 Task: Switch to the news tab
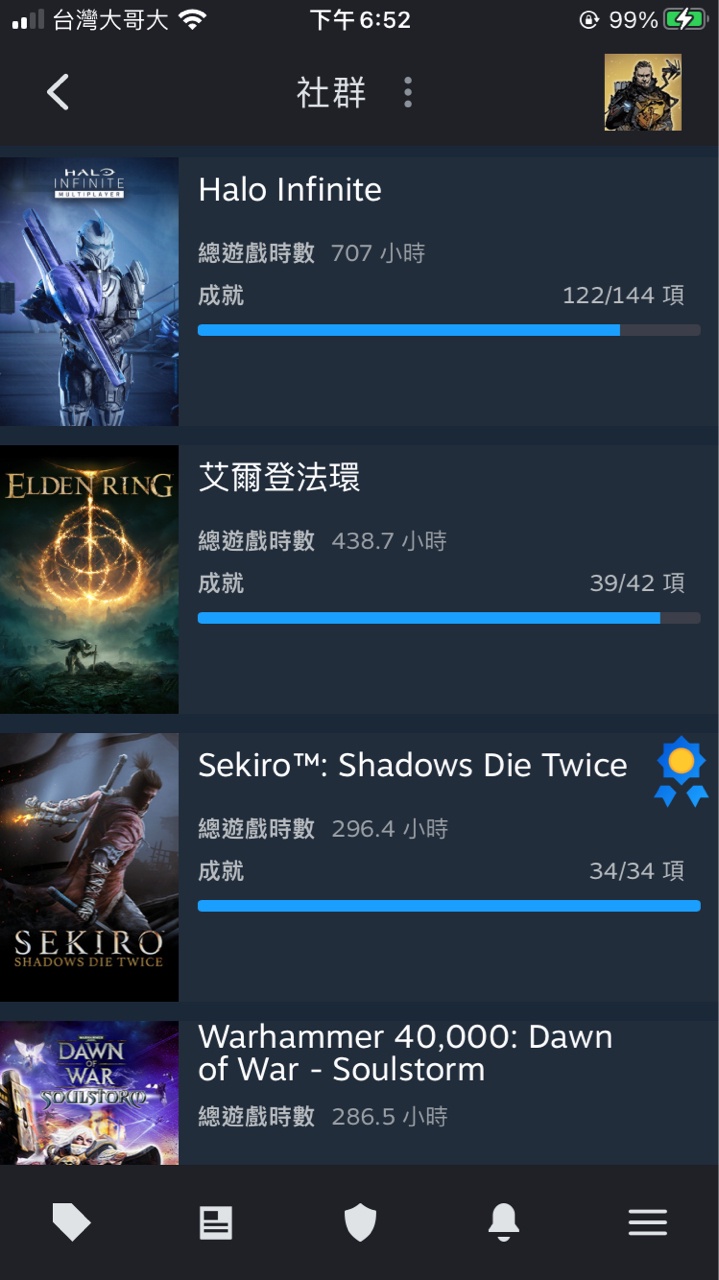click(216, 1222)
